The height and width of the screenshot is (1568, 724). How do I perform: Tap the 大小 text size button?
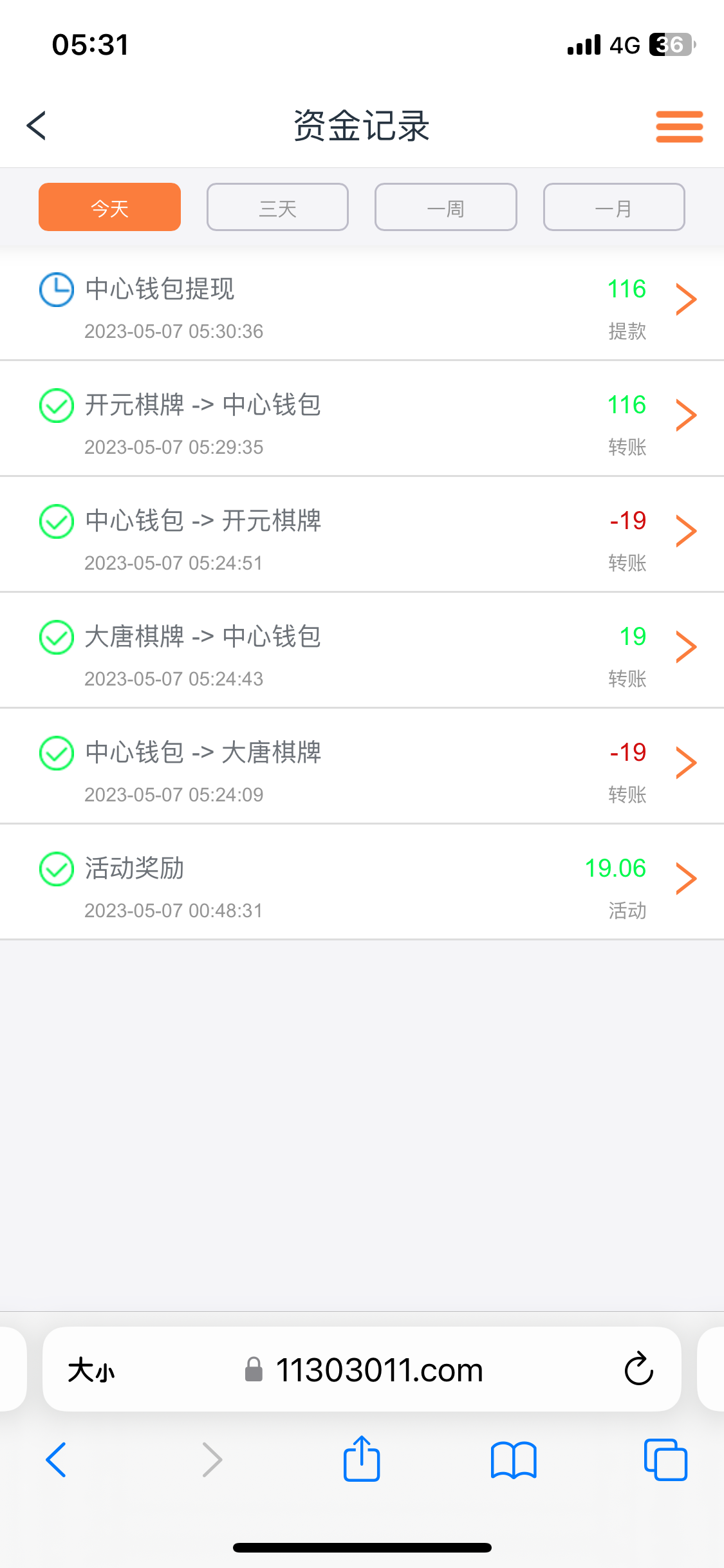91,1370
